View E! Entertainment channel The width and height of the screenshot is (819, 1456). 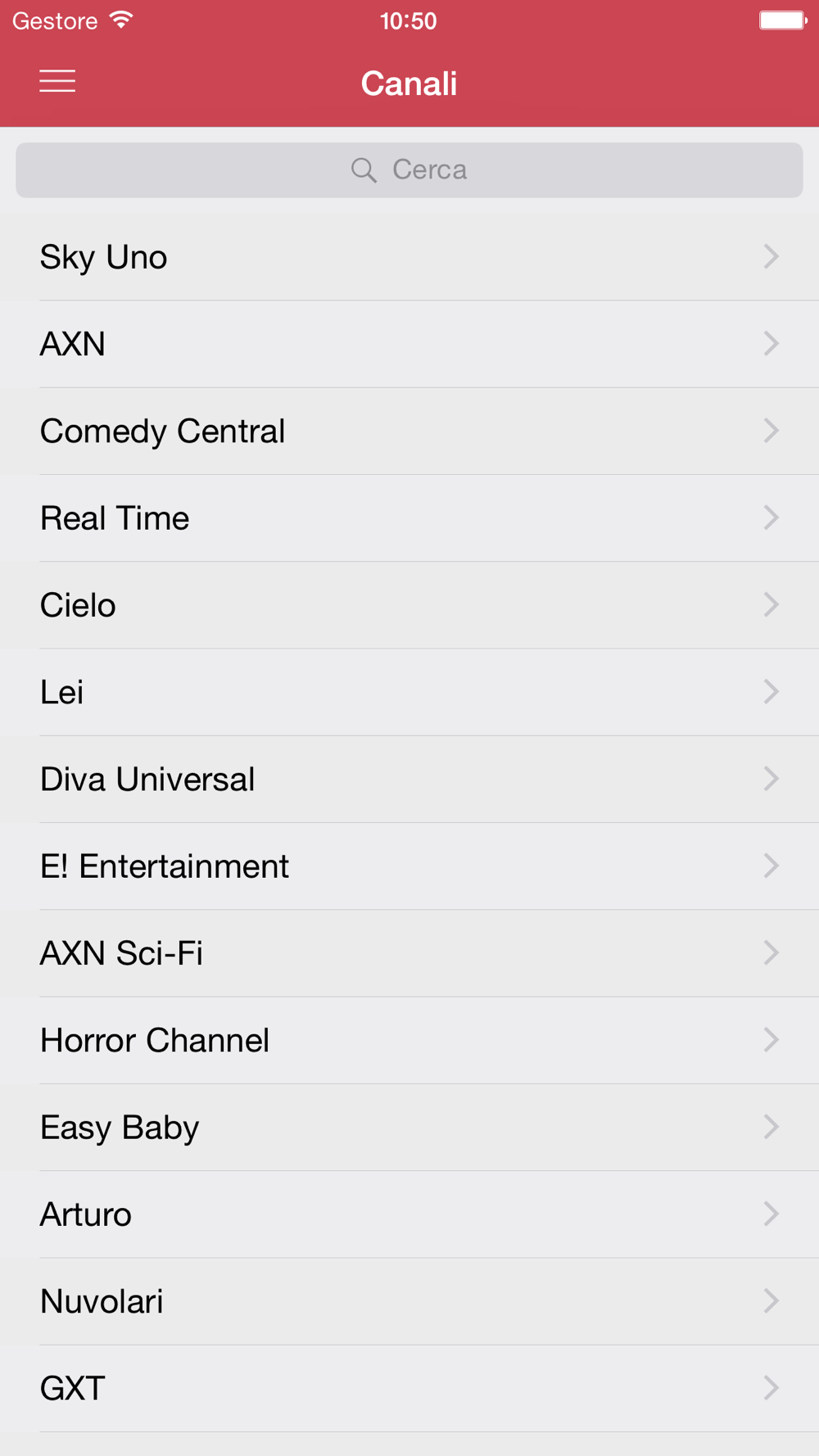409,866
